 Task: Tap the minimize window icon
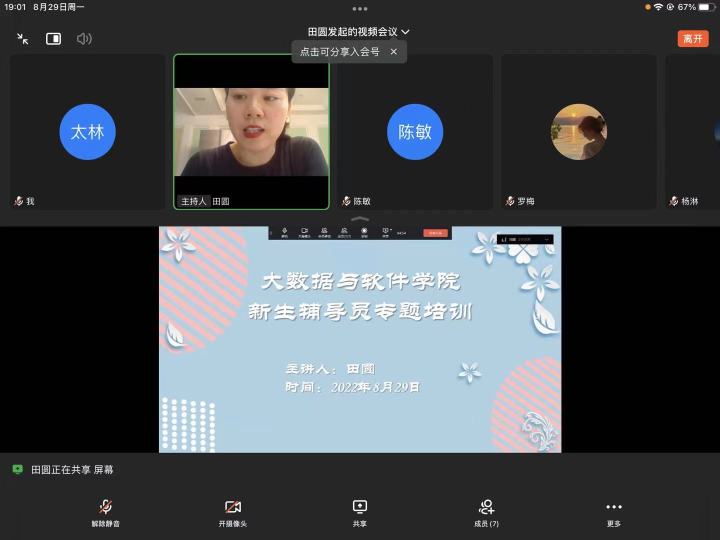[23, 39]
